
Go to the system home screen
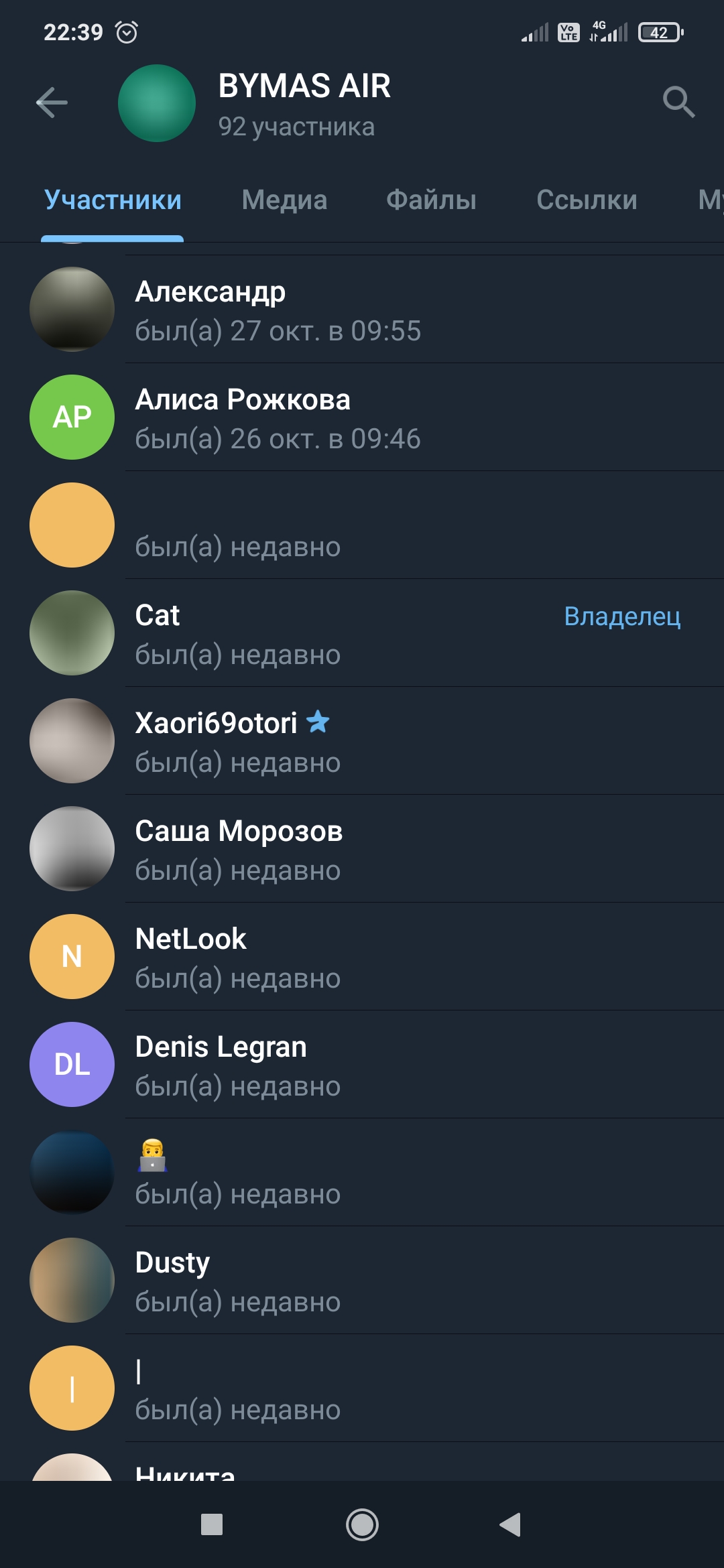coord(362,1525)
